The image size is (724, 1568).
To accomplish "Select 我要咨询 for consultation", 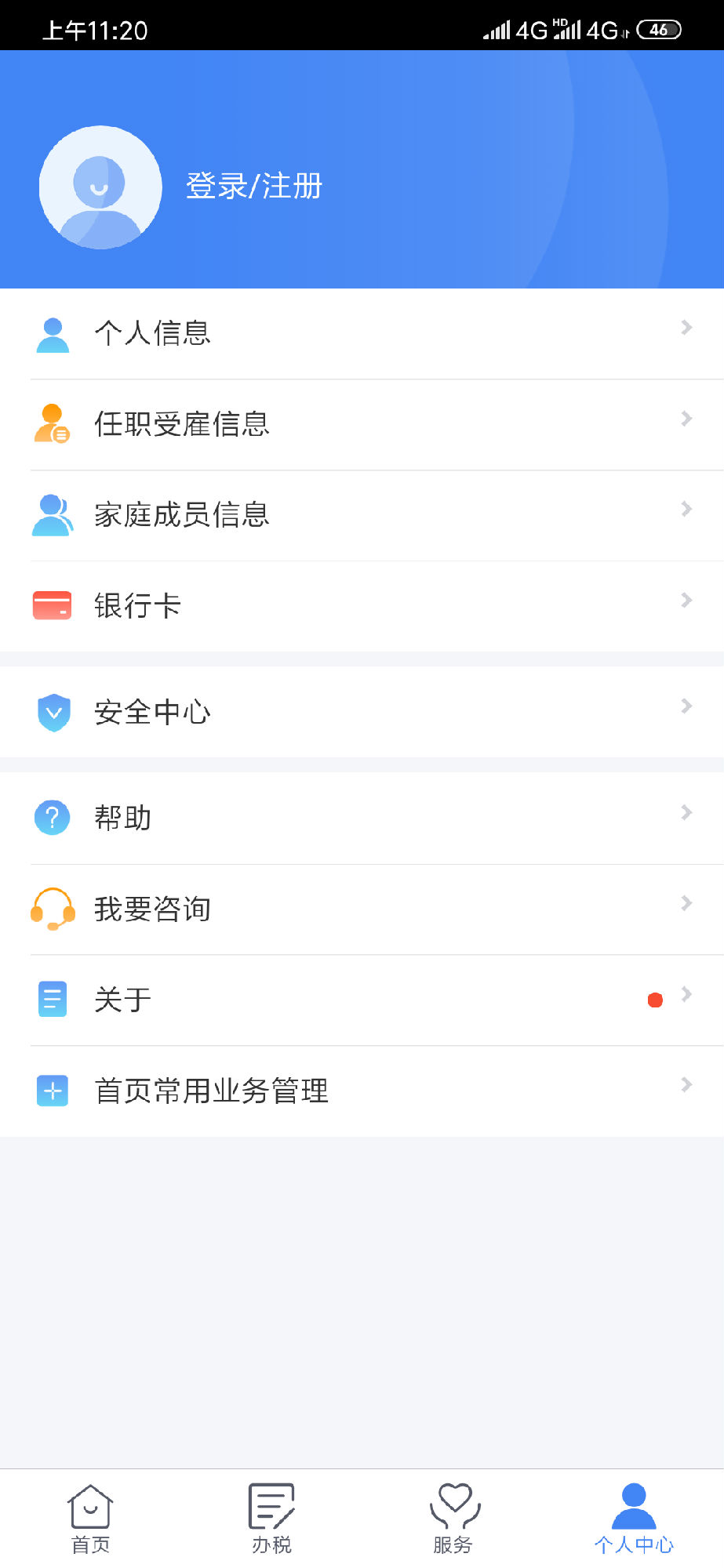I will click(362, 909).
